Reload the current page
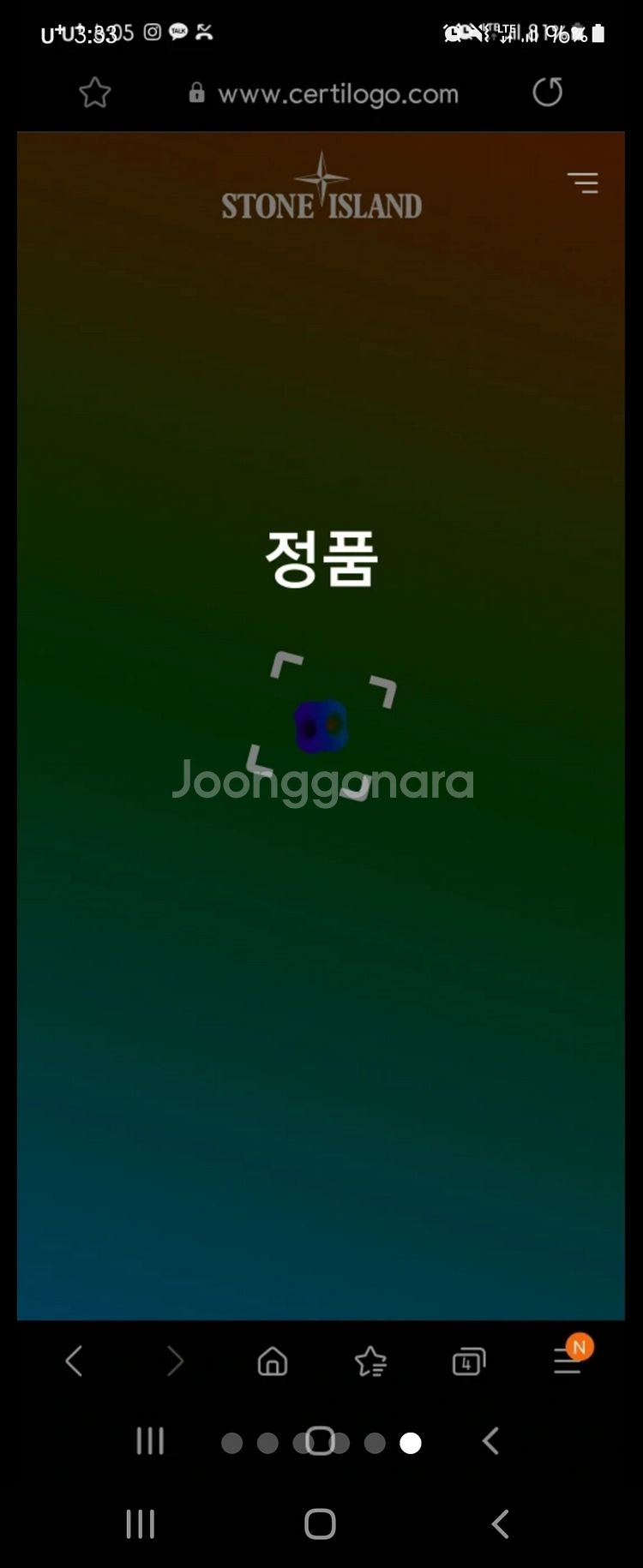The width and height of the screenshot is (643, 1568). coord(547,92)
